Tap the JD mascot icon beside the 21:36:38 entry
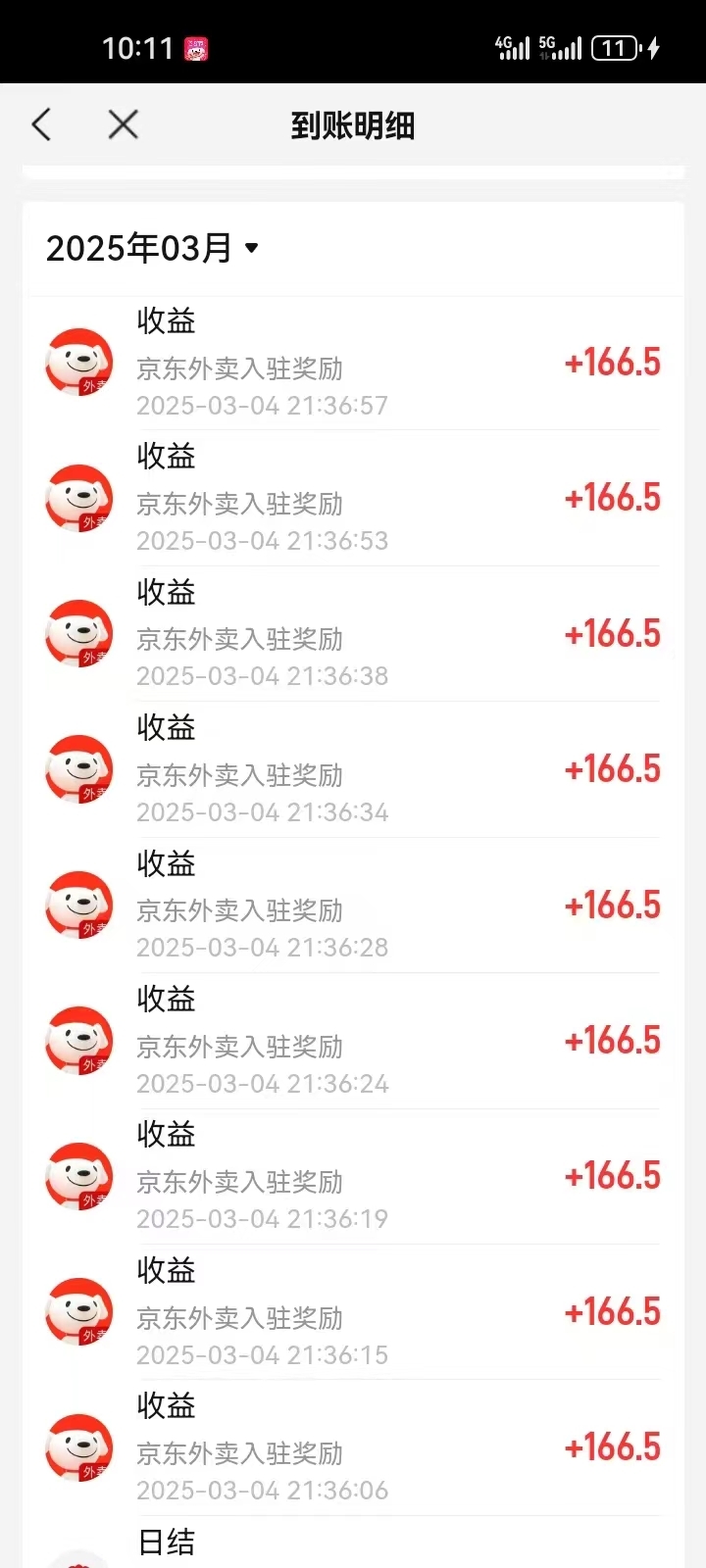 coord(79,633)
